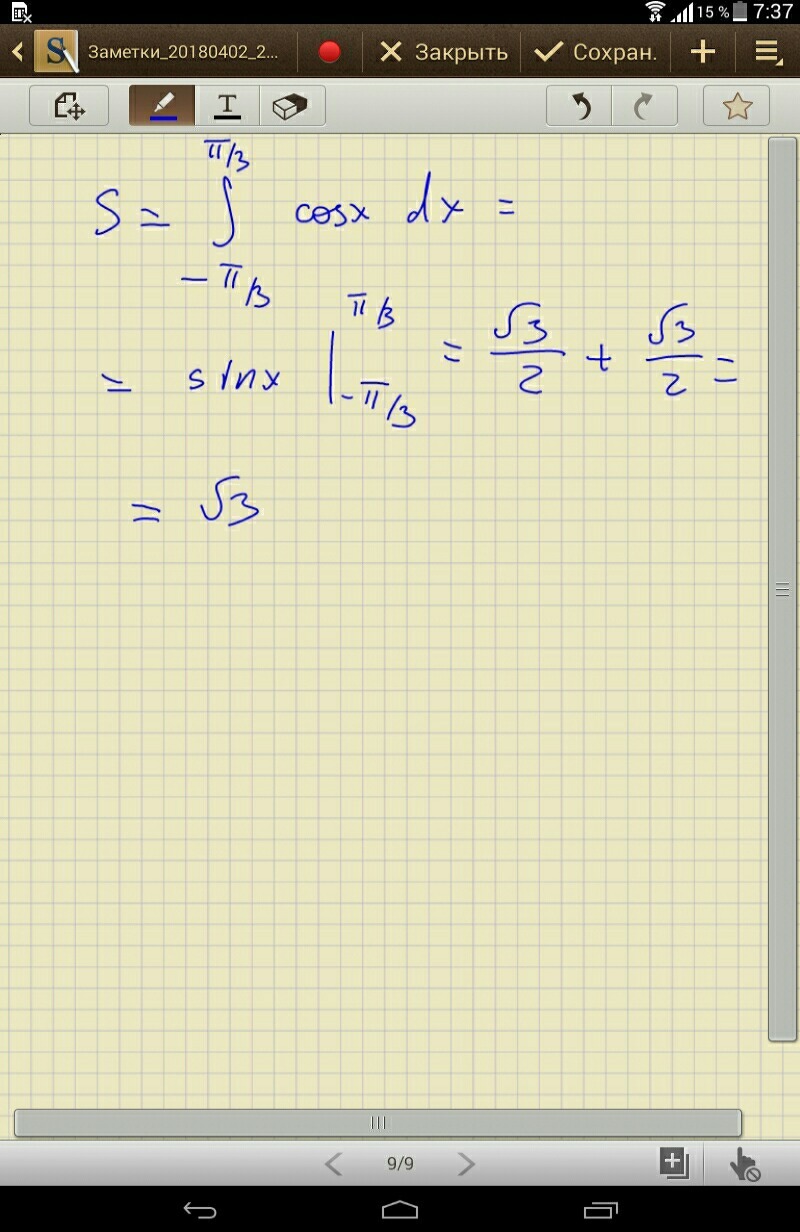Mark note as favorite with star

(737, 106)
